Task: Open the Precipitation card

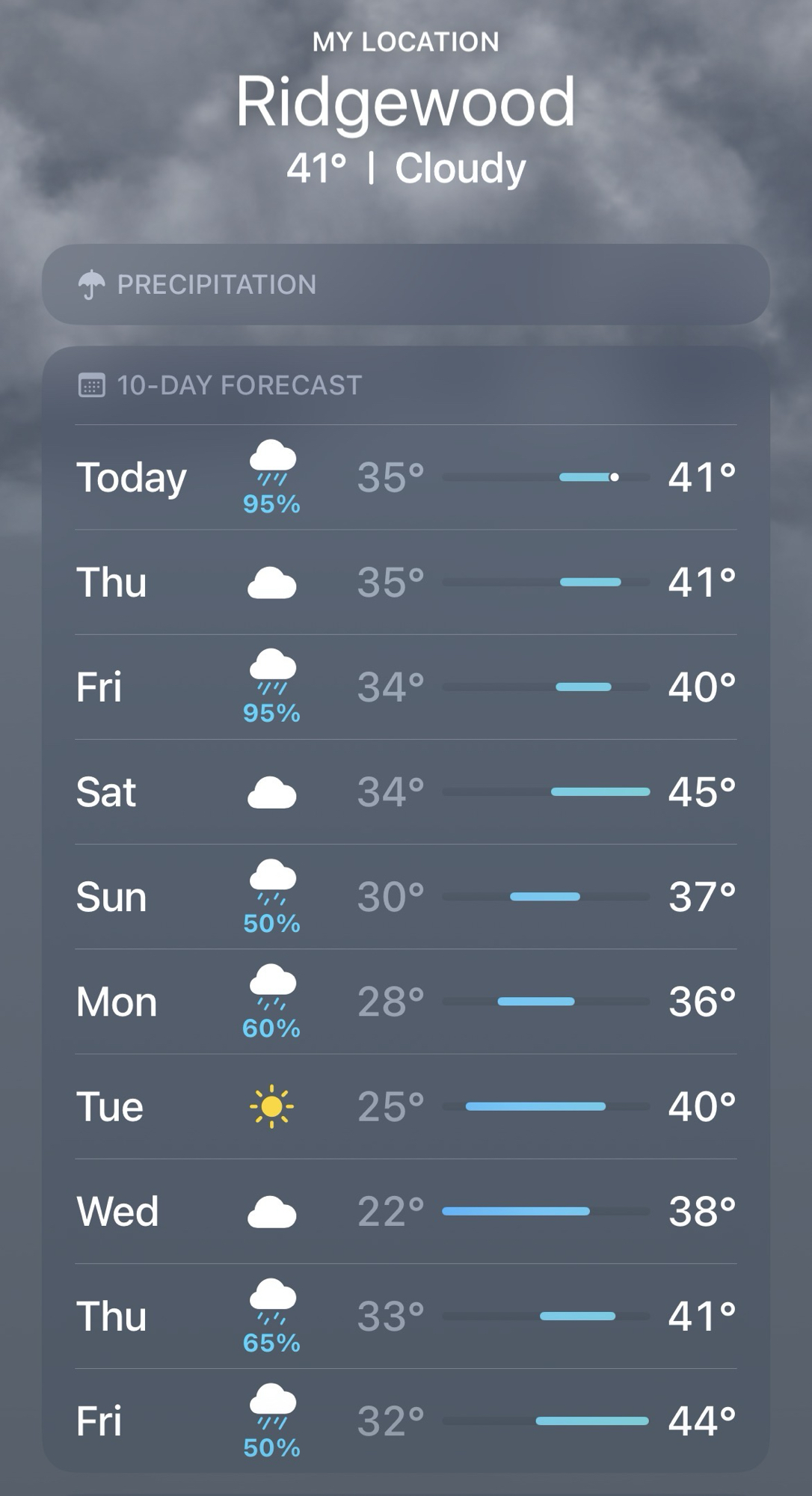Action: (405, 284)
